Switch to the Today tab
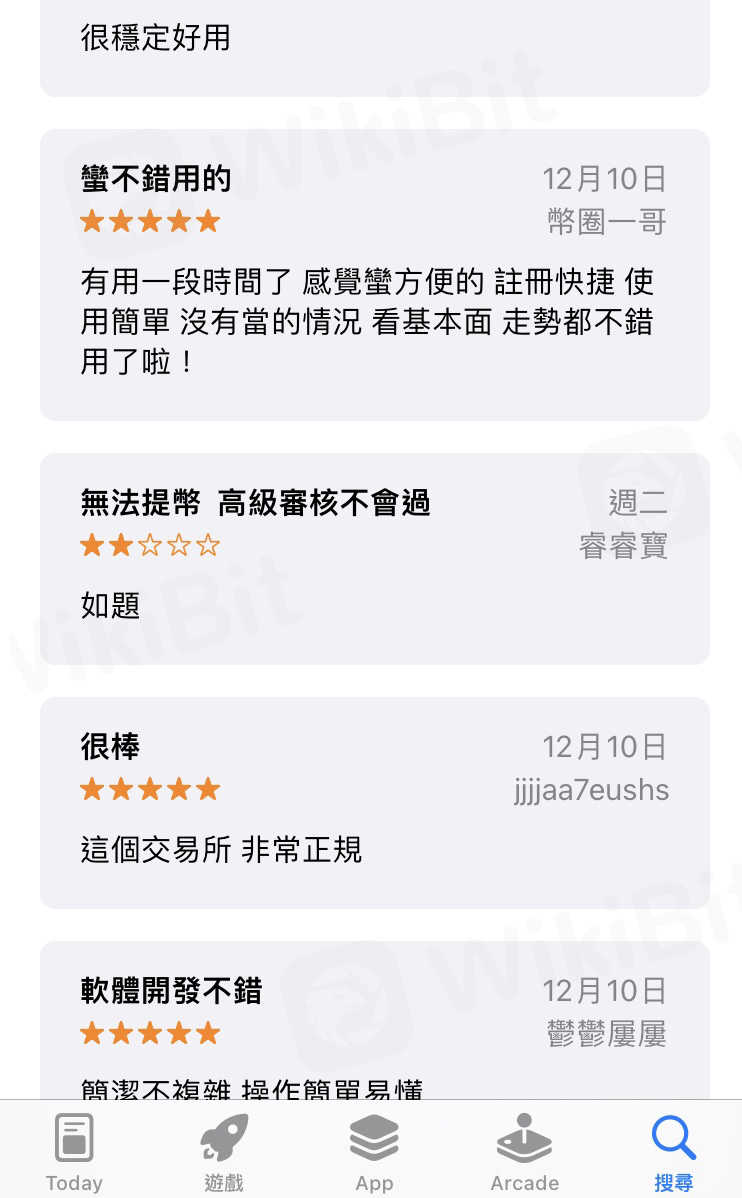 (74, 1152)
